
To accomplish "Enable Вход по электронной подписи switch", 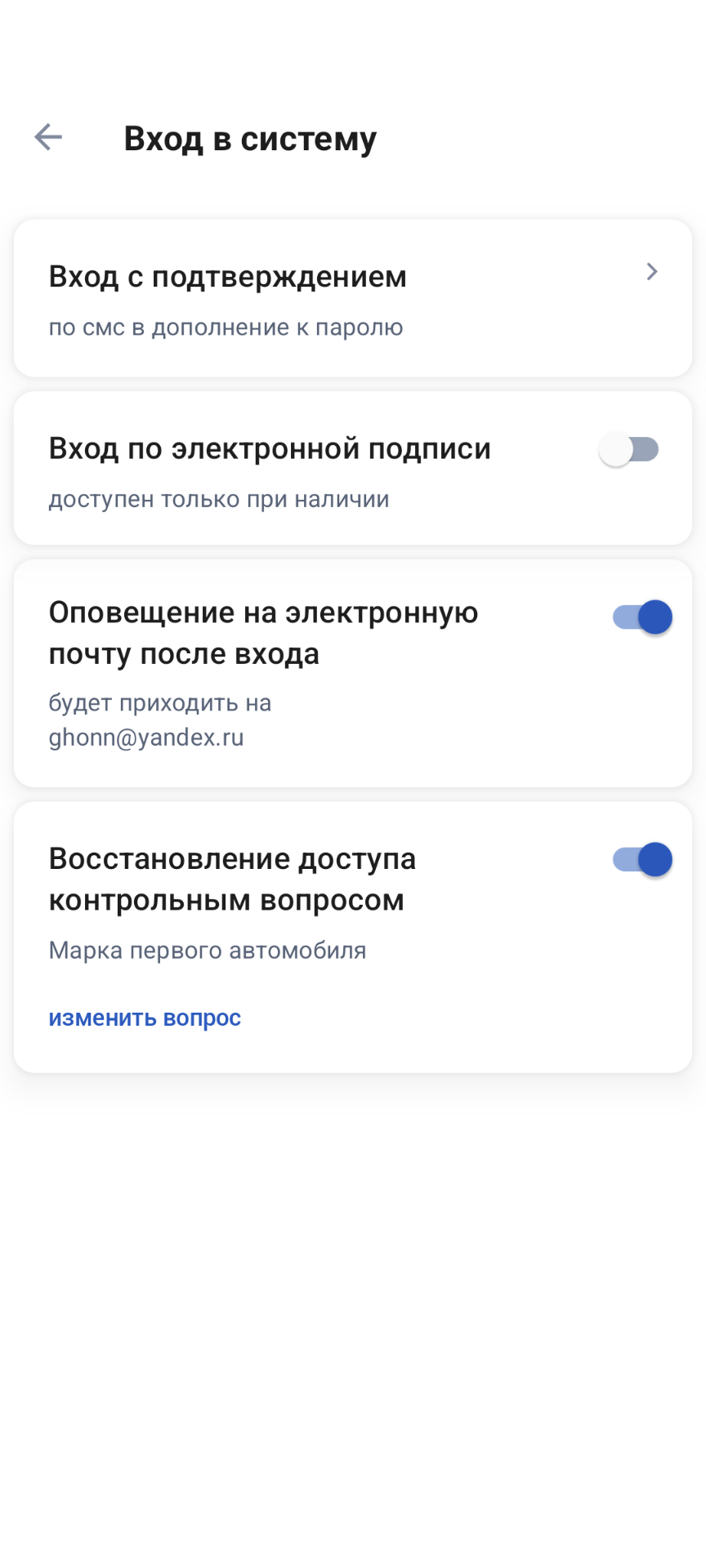I will coord(628,449).
